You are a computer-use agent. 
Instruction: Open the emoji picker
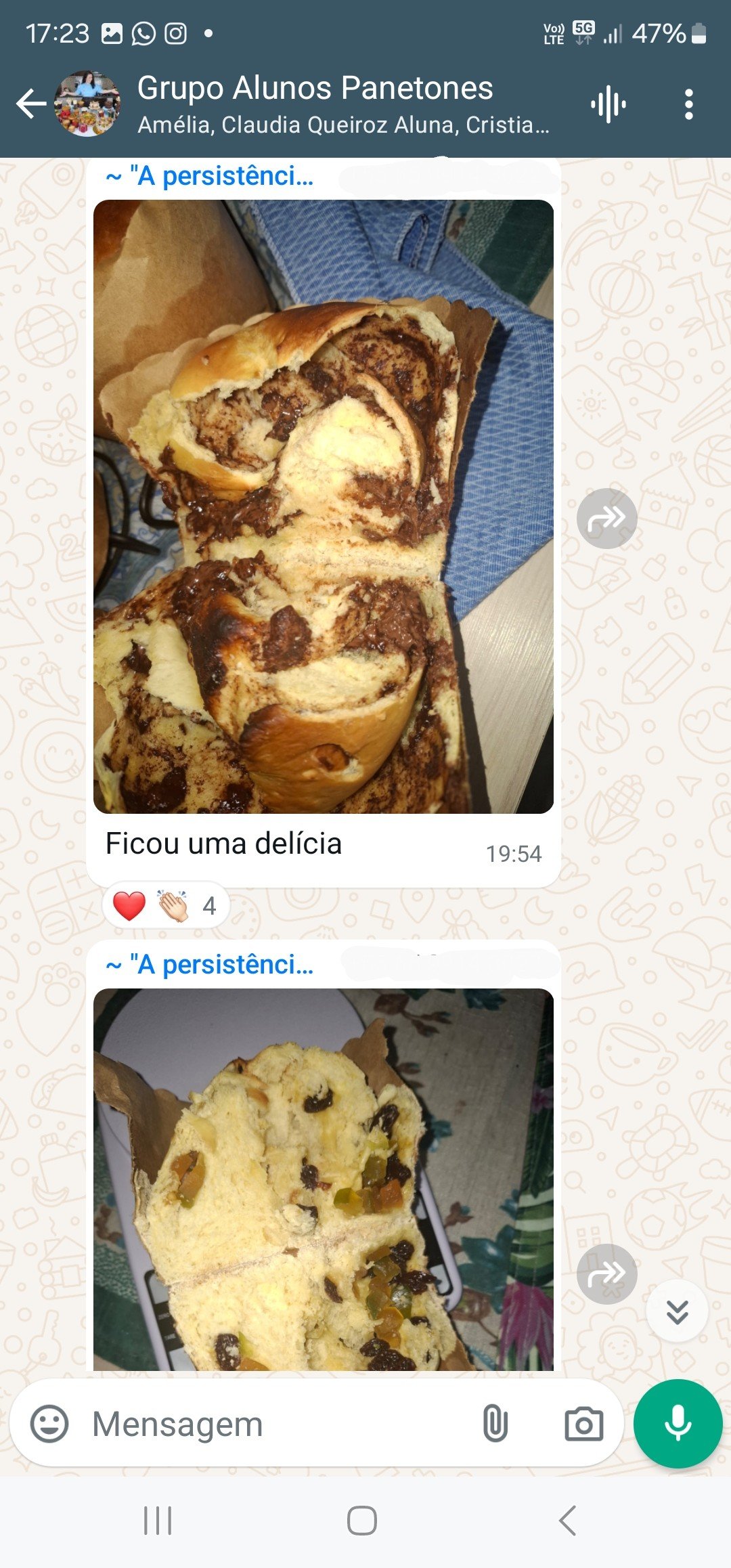[49, 1424]
